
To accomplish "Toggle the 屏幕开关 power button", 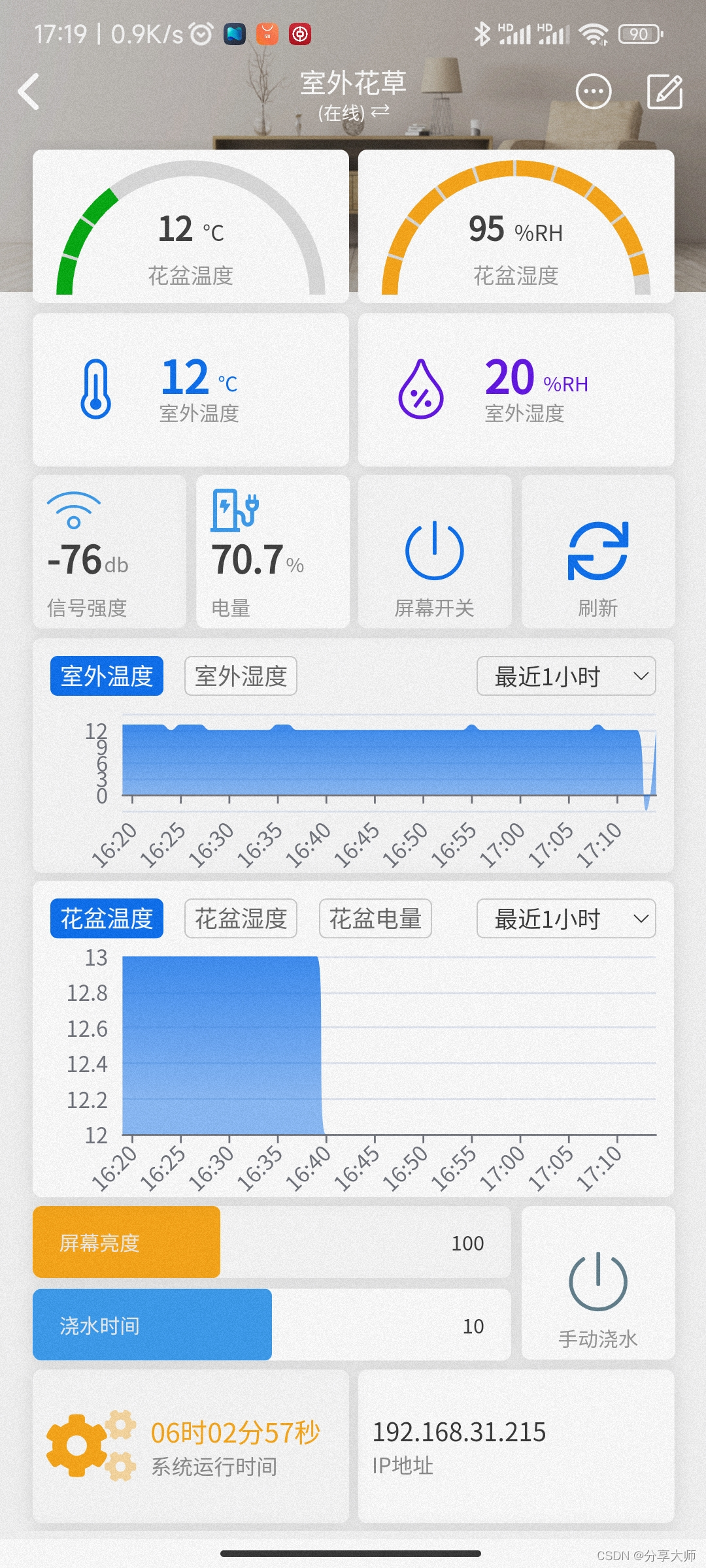I will 435,552.
